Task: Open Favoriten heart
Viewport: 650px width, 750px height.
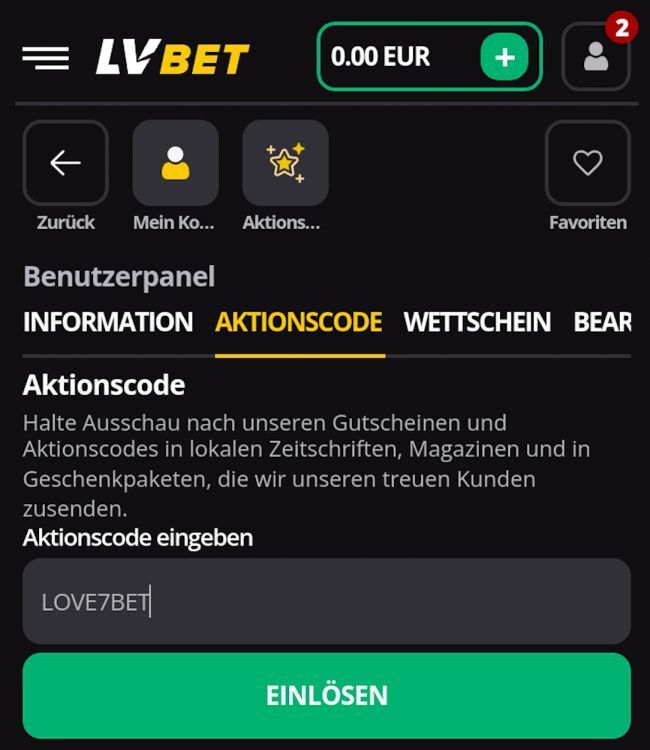Action: click(587, 163)
